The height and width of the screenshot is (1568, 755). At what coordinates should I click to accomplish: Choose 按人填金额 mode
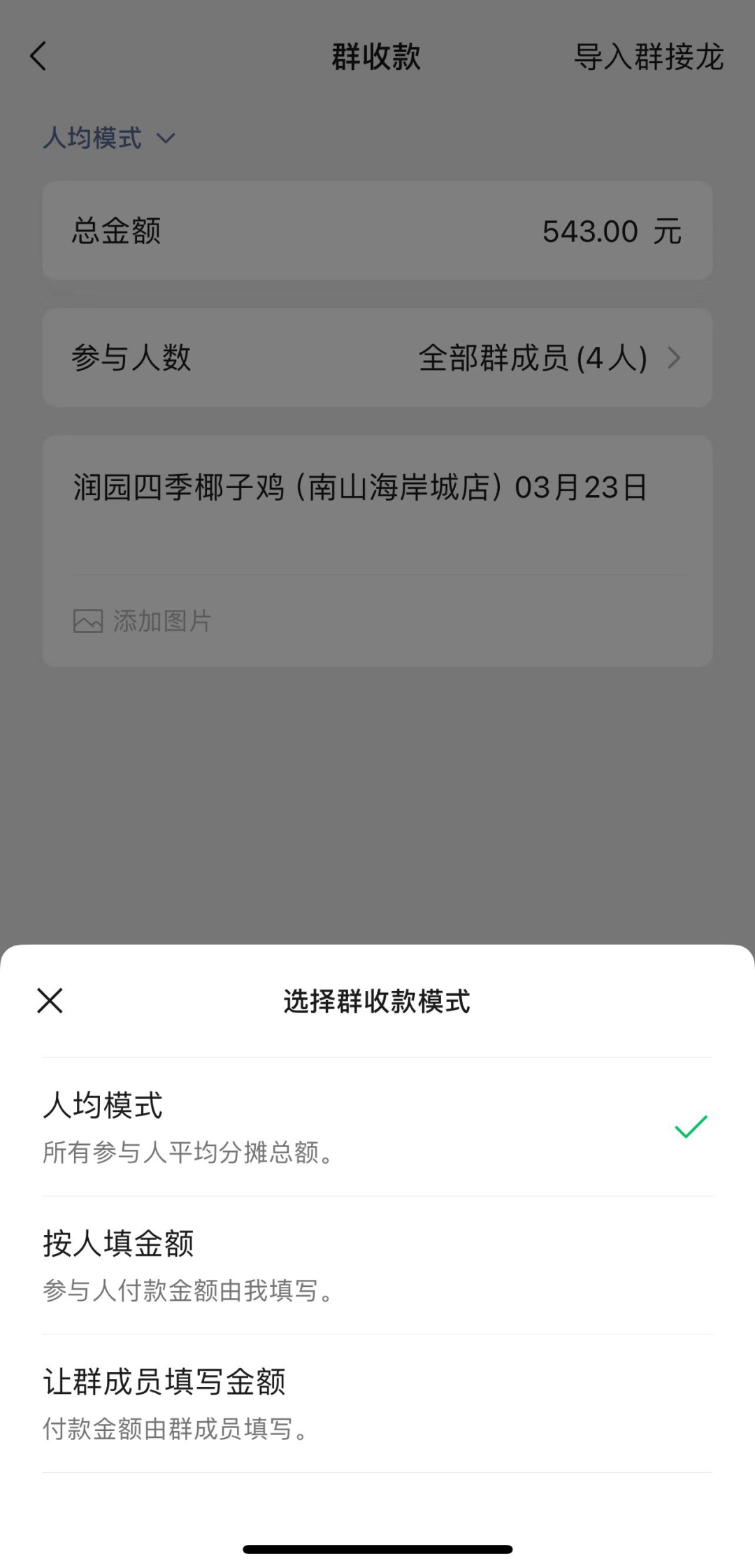(x=377, y=1264)
